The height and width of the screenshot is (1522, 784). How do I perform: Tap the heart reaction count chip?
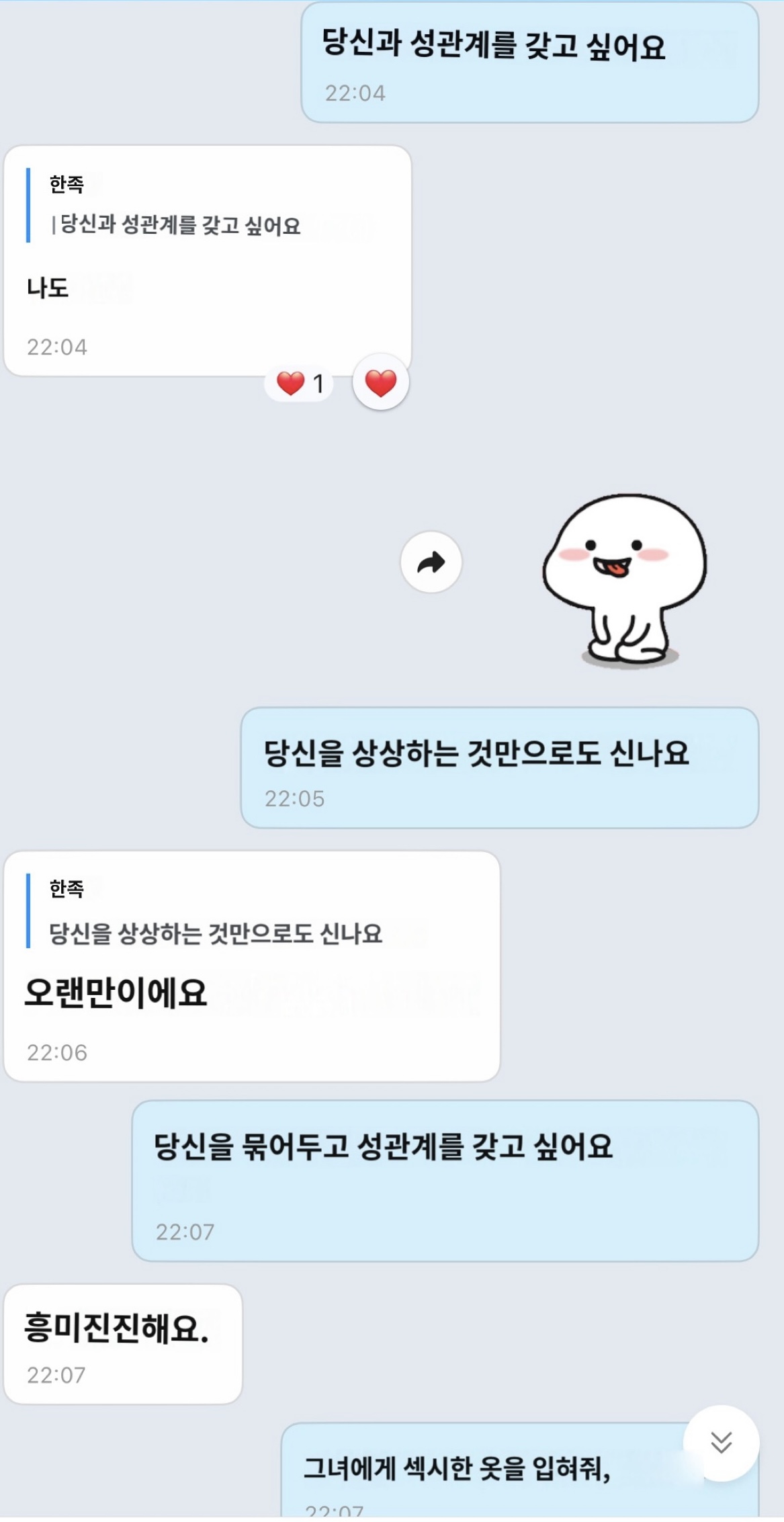(x=300, y=384)
